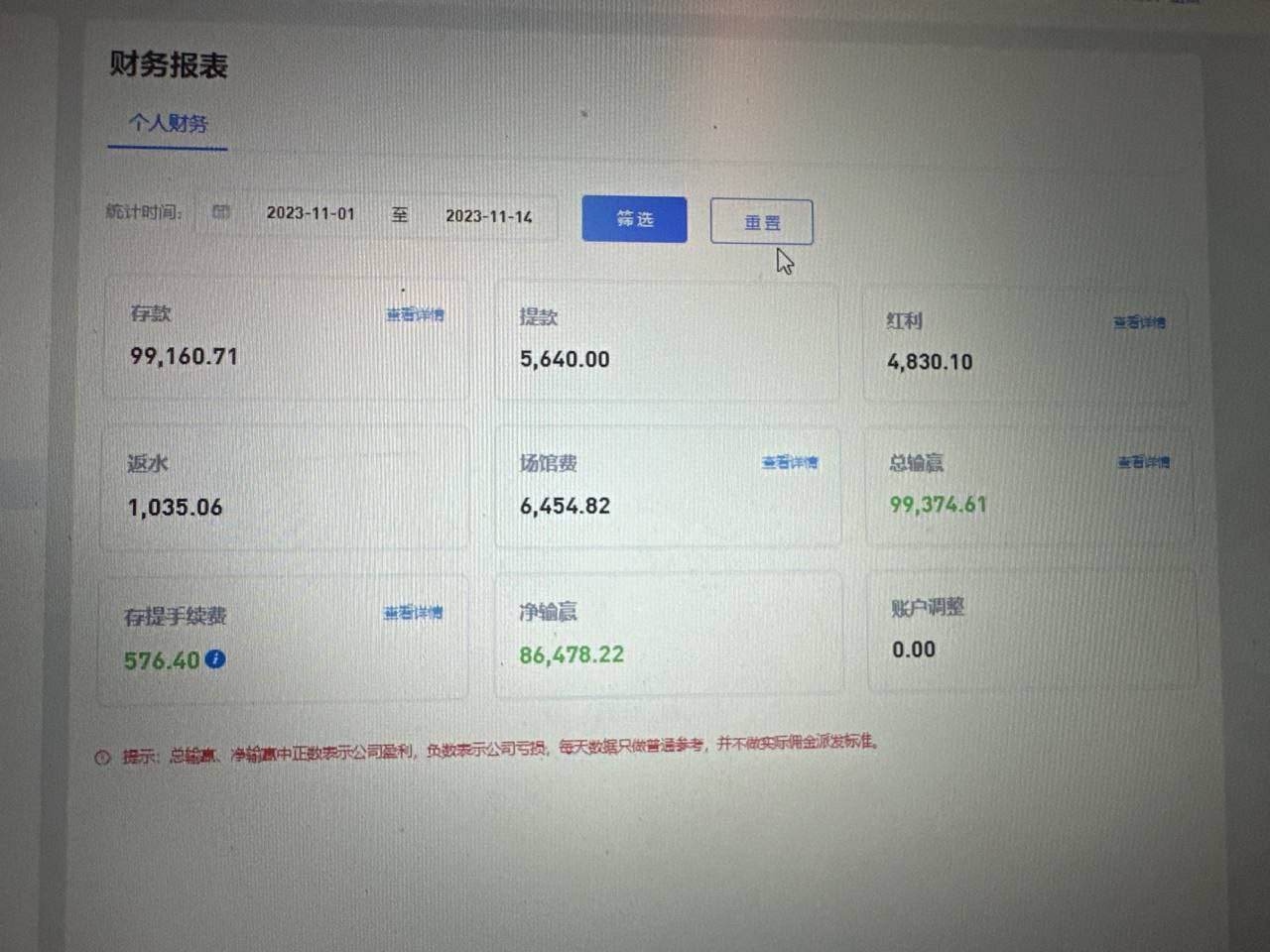
Task: Switch to the 个人财务 tab
Action: [x=168, y=124]
